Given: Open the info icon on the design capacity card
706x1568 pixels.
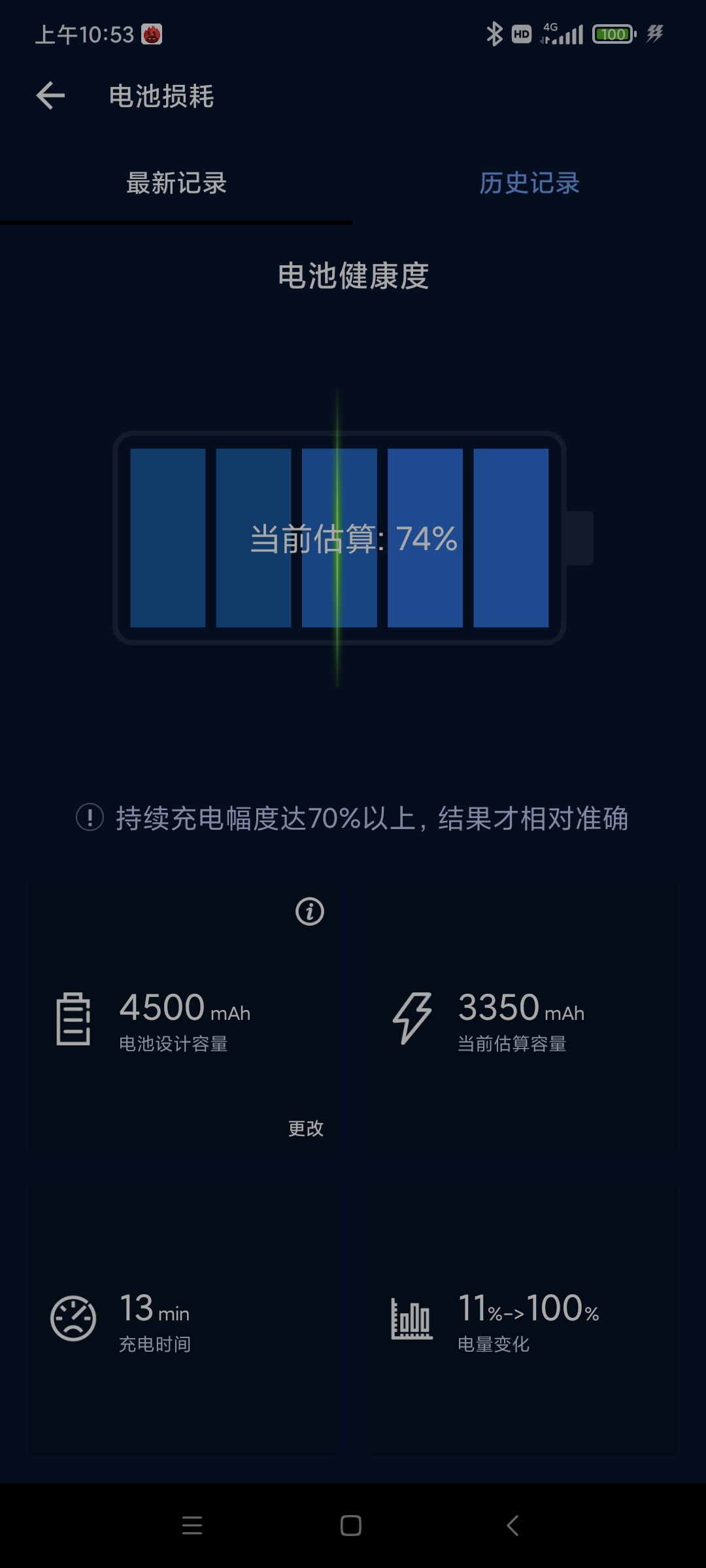Looking at the screenshot, I should [310, 911].
